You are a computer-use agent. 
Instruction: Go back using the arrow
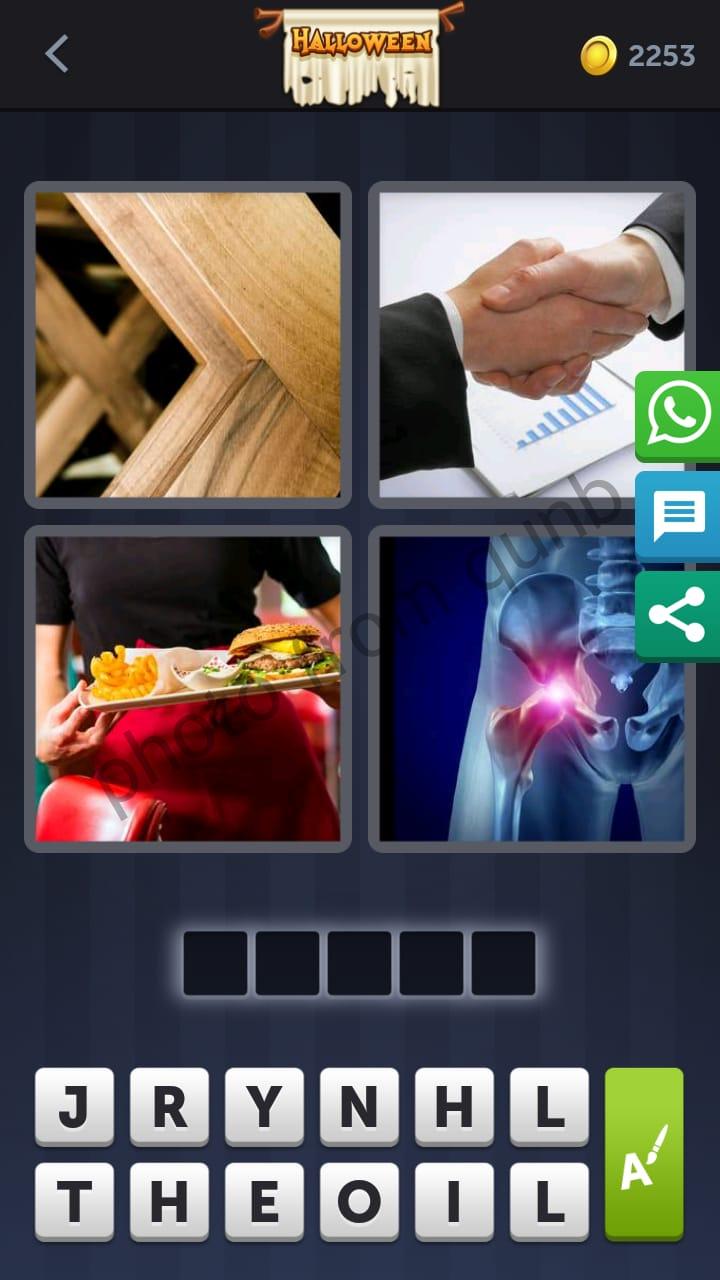(x=57, y=54)
